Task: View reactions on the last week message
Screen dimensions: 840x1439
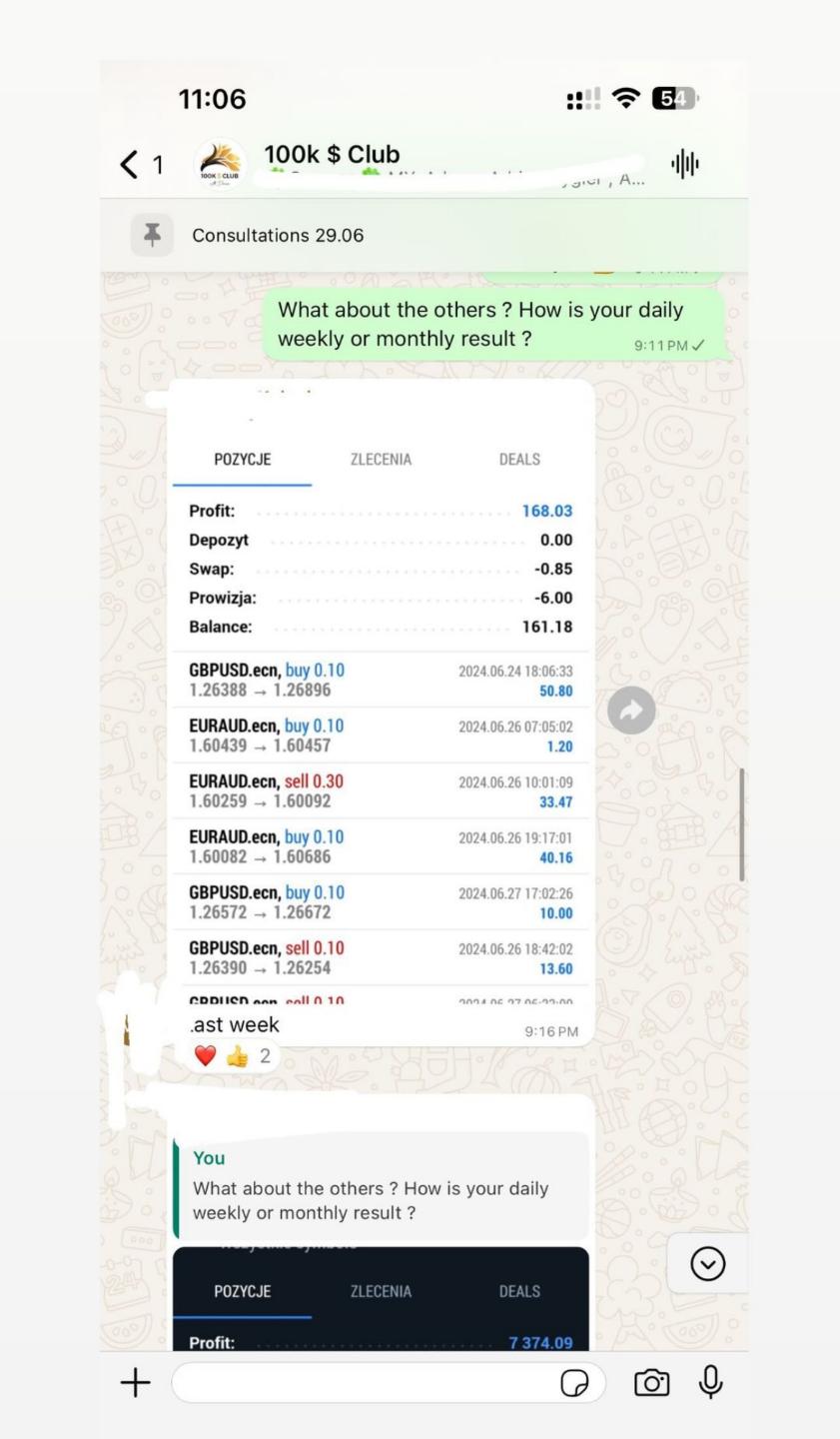Action: pos(234,1056)
